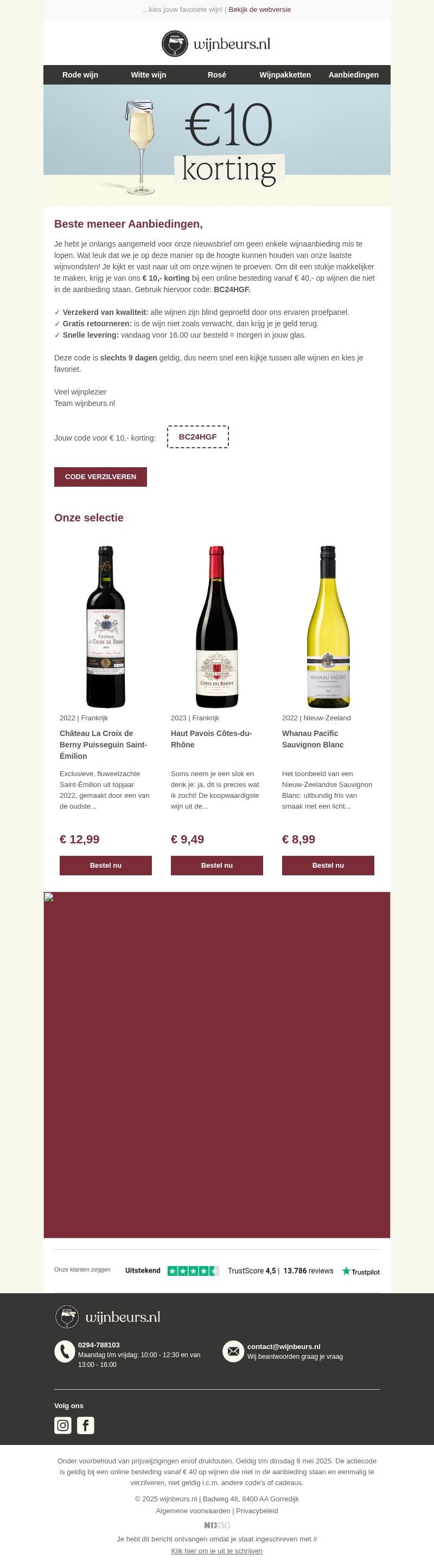The image size is (434, 1568).
Task: Call phone number 0294-788103
Action: coord(99,1345)
